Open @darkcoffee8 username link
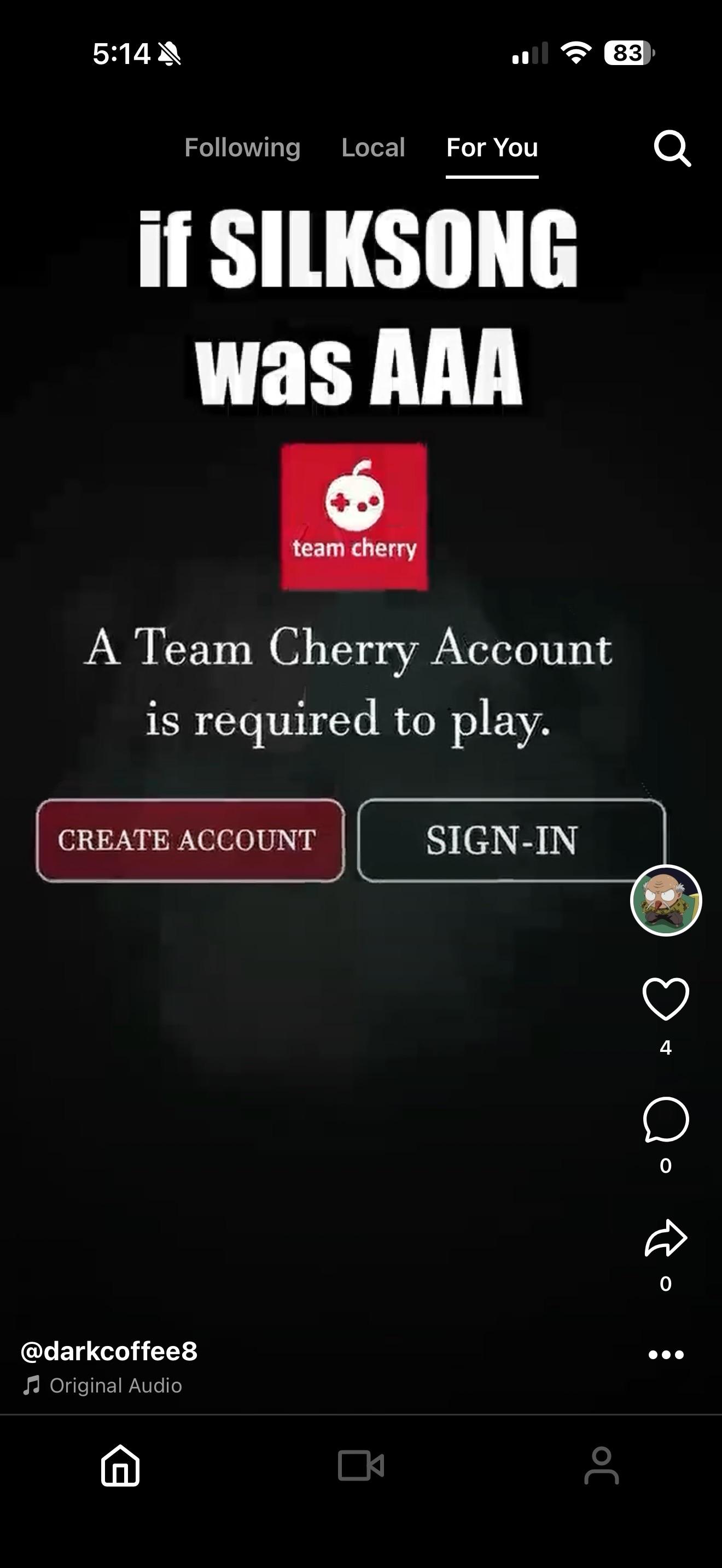 (x=109, y=1351)
